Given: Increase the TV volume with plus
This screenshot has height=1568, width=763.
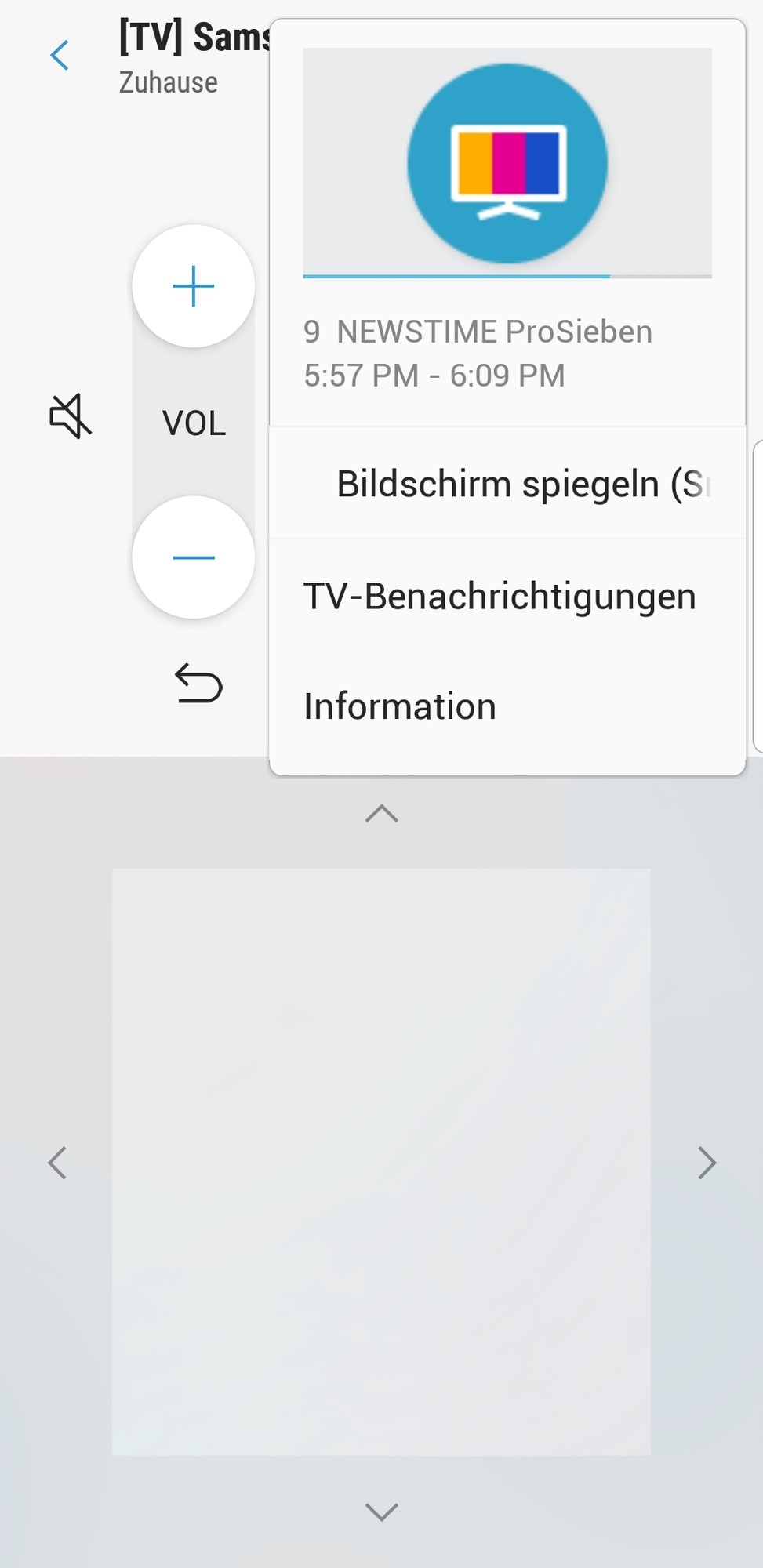Looking at the screenshot, I should [193, 286].
